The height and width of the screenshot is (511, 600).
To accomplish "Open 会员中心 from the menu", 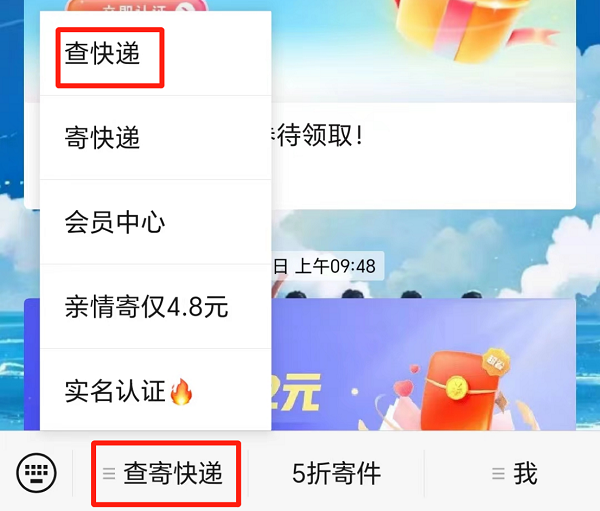I will click(x=115, y=222).
